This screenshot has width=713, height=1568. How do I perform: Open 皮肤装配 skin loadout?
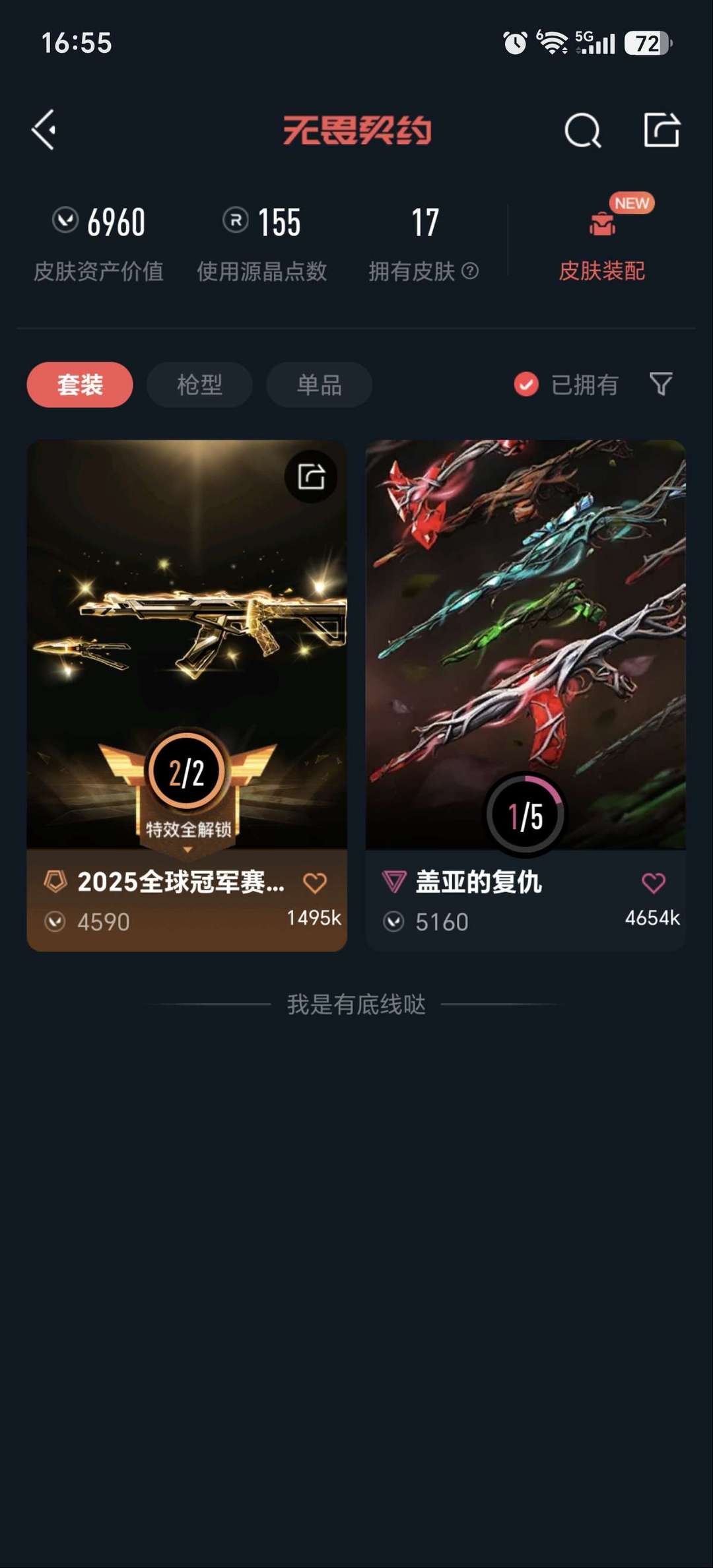(x=602, y=241)
